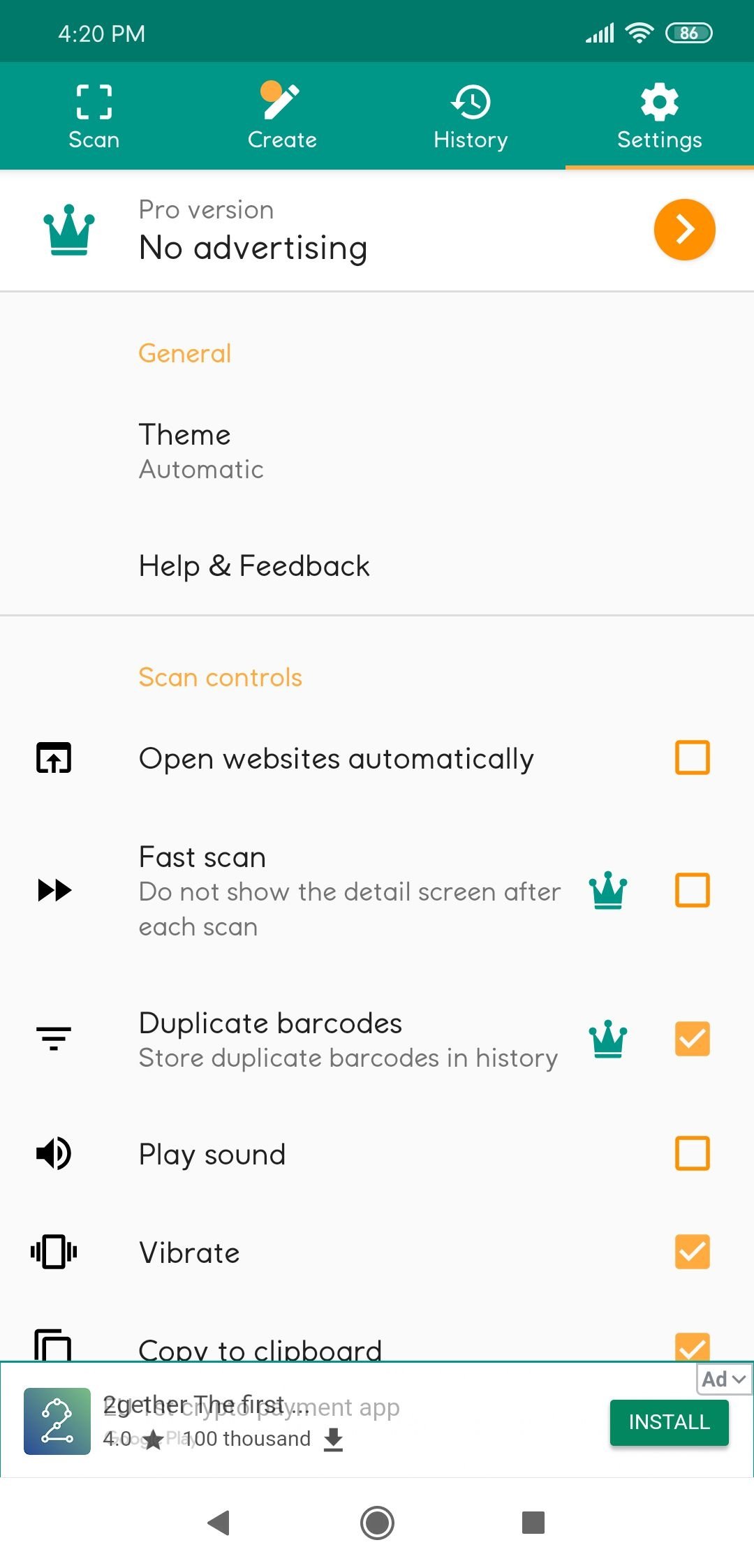Enable the Fast scan checkbox

692,890
